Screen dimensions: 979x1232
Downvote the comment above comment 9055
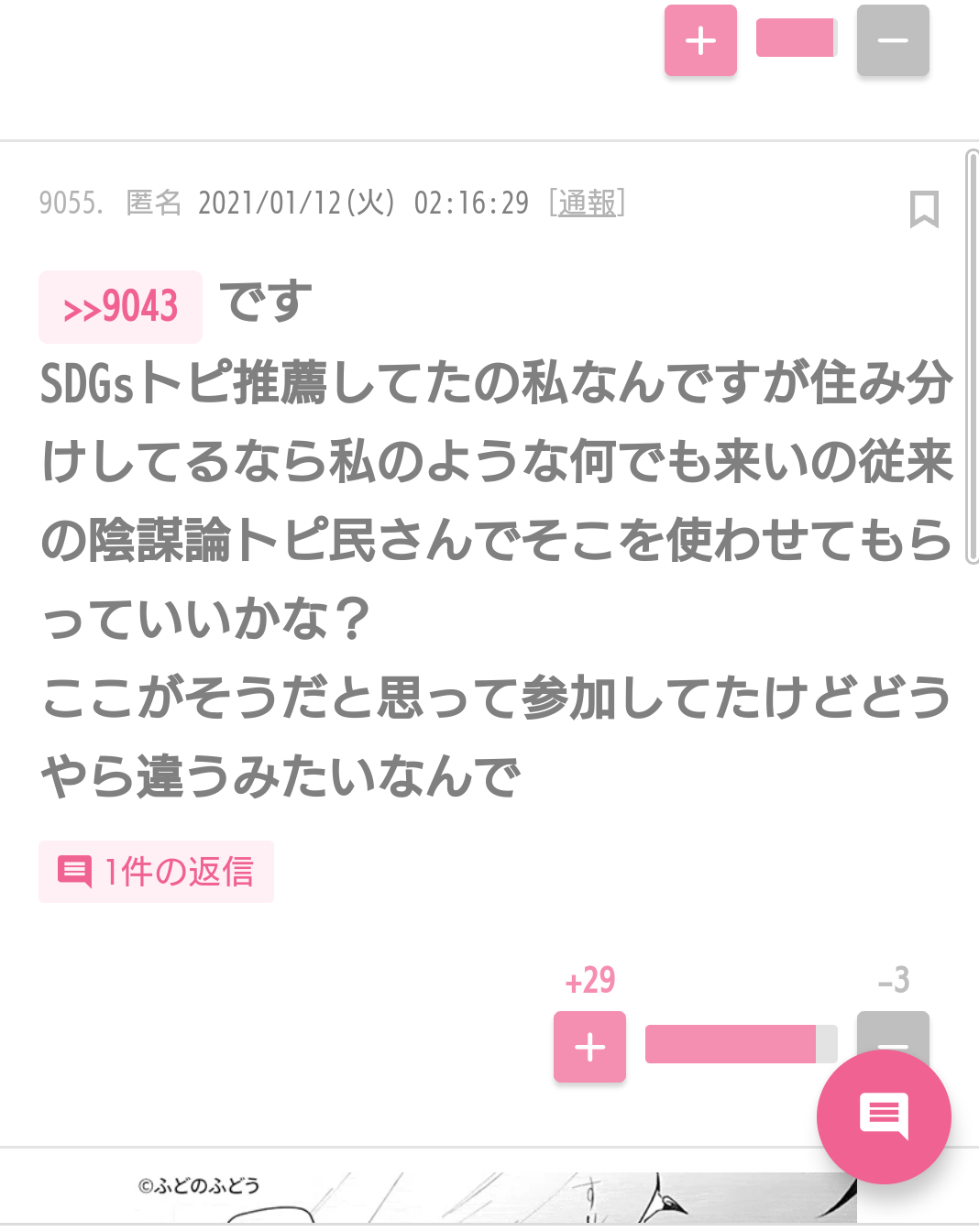coord(893,40)
